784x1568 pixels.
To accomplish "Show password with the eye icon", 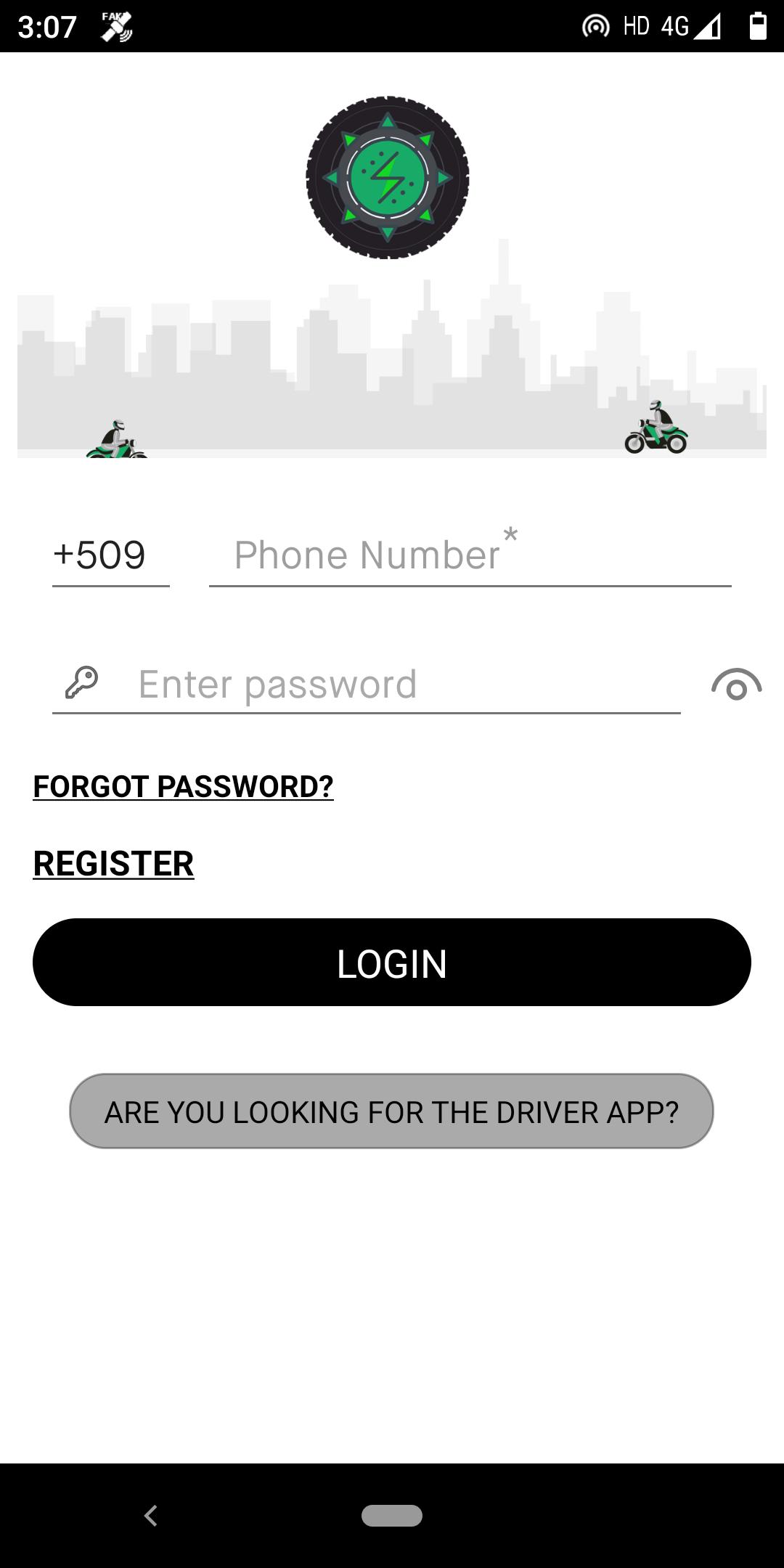I will tap(736, 686).
